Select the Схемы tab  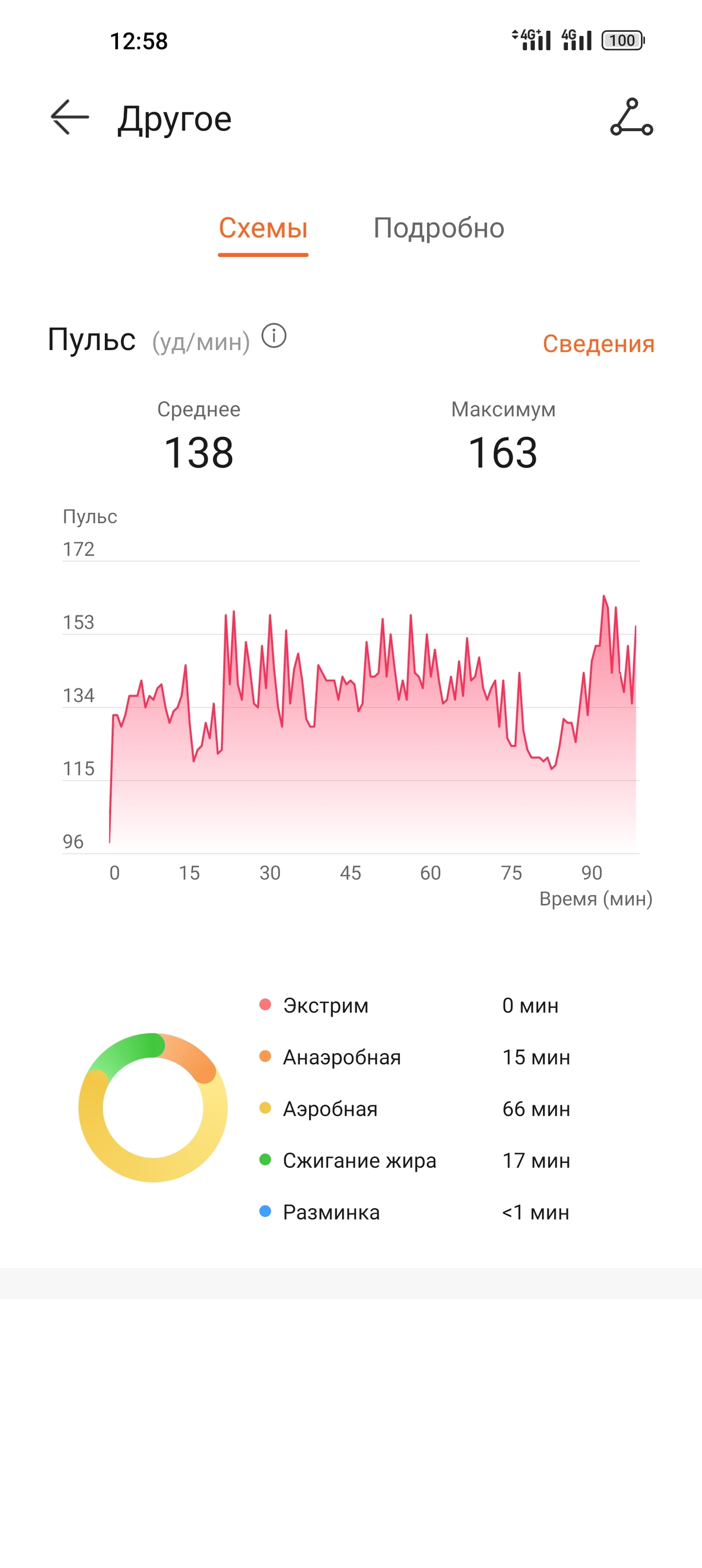coord(263,228)
